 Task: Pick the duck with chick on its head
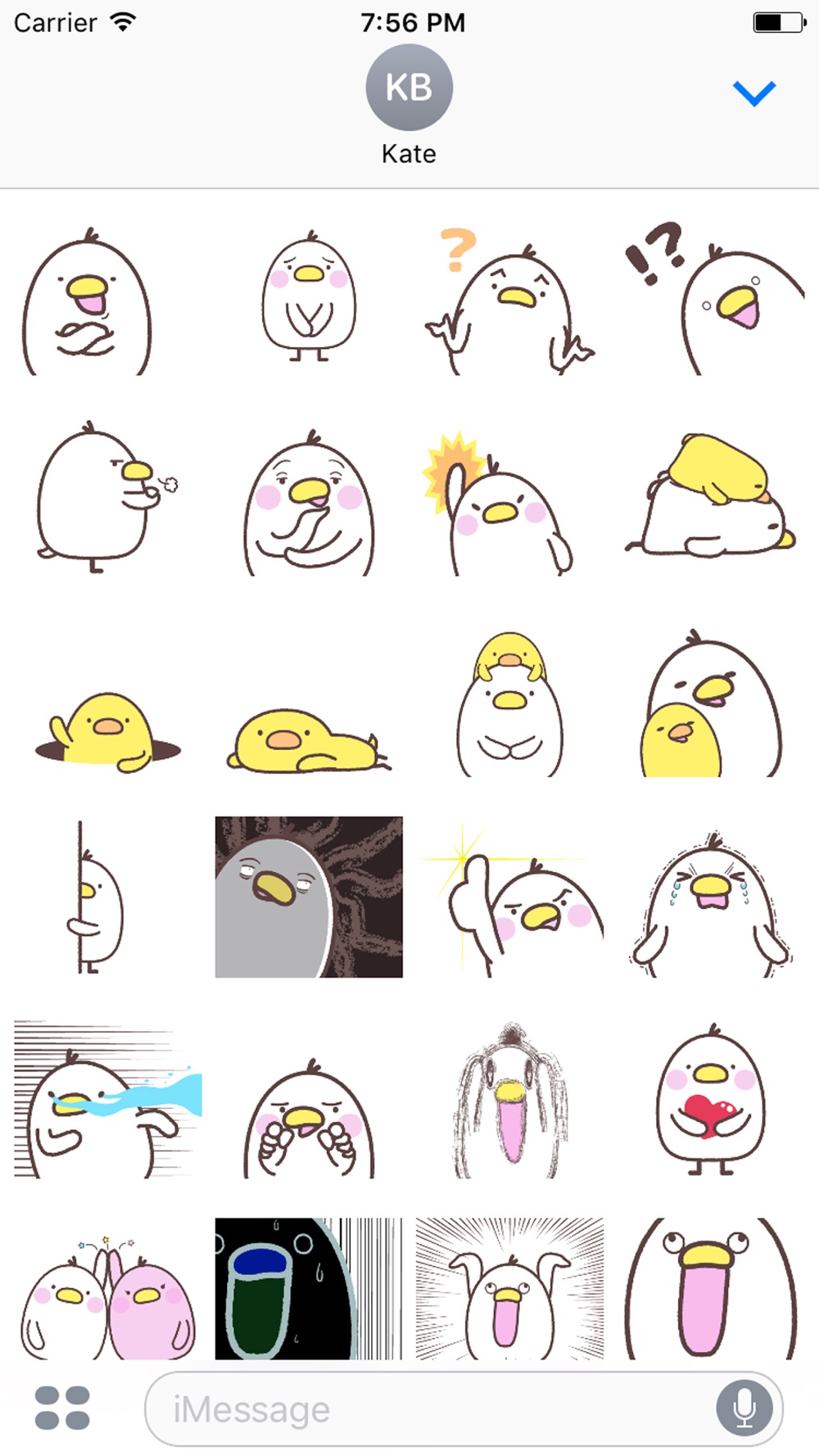509,704
